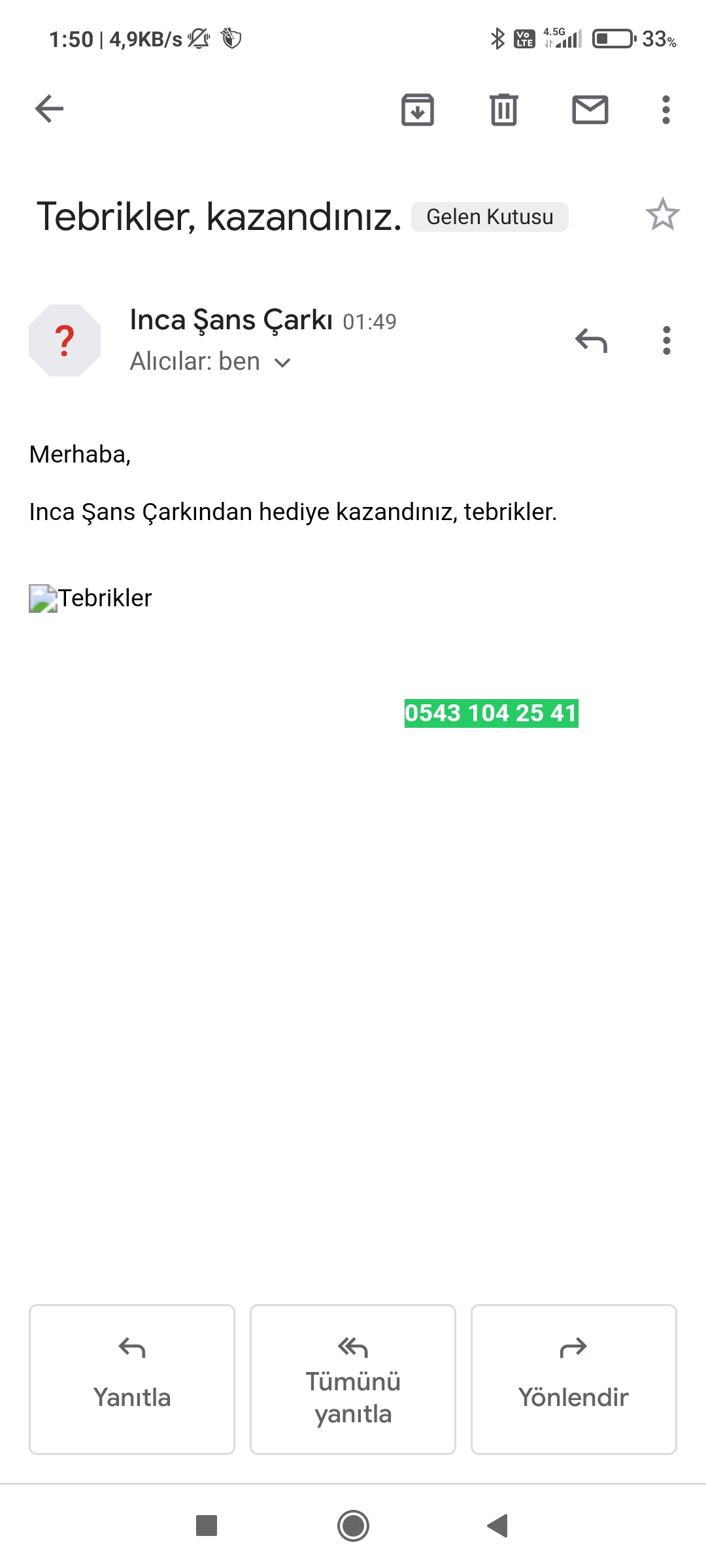The image size is (706, 1568).
Task: Expand the Alıcılar: ben recipient details
Action: [282, 363]
